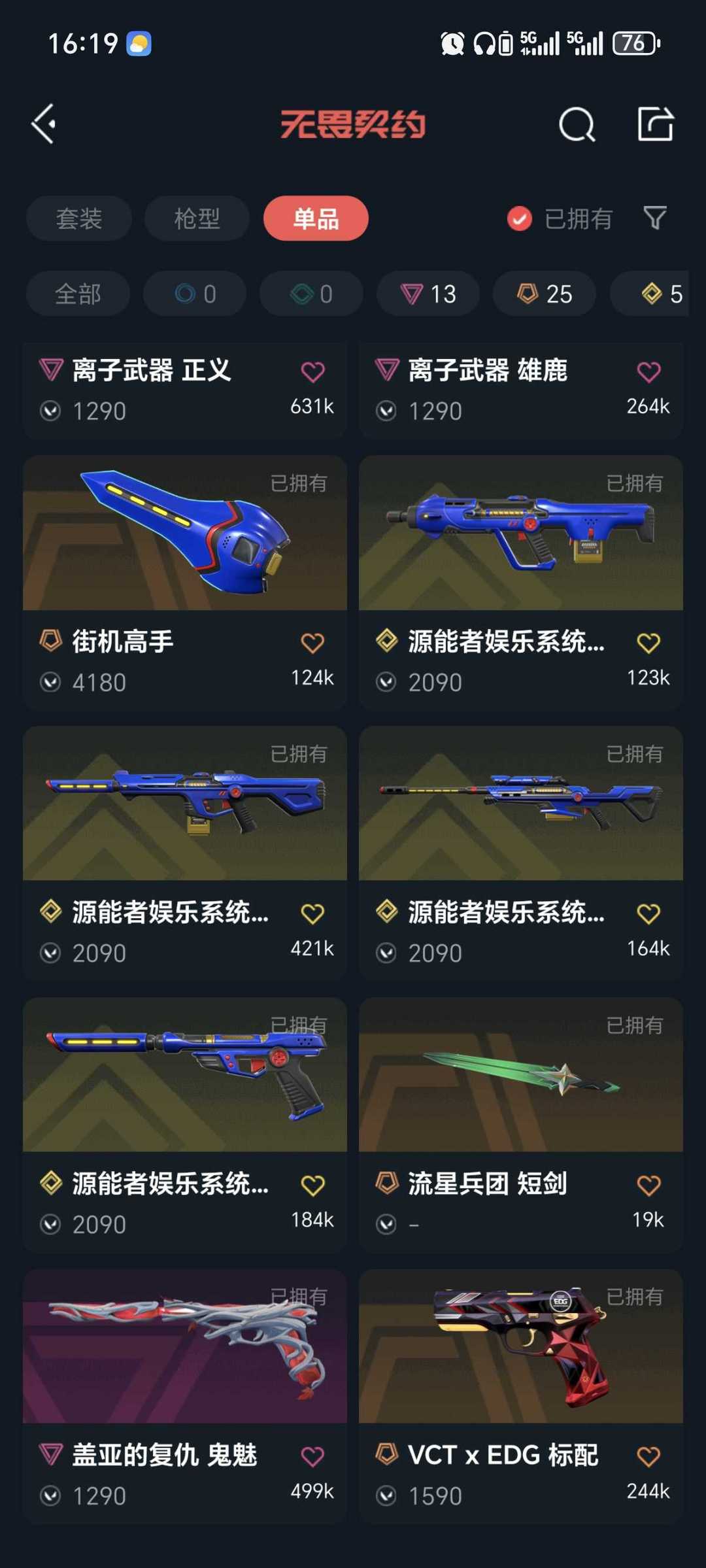Like the 流星兵团 短剑 skin

tap(648, 1185)
